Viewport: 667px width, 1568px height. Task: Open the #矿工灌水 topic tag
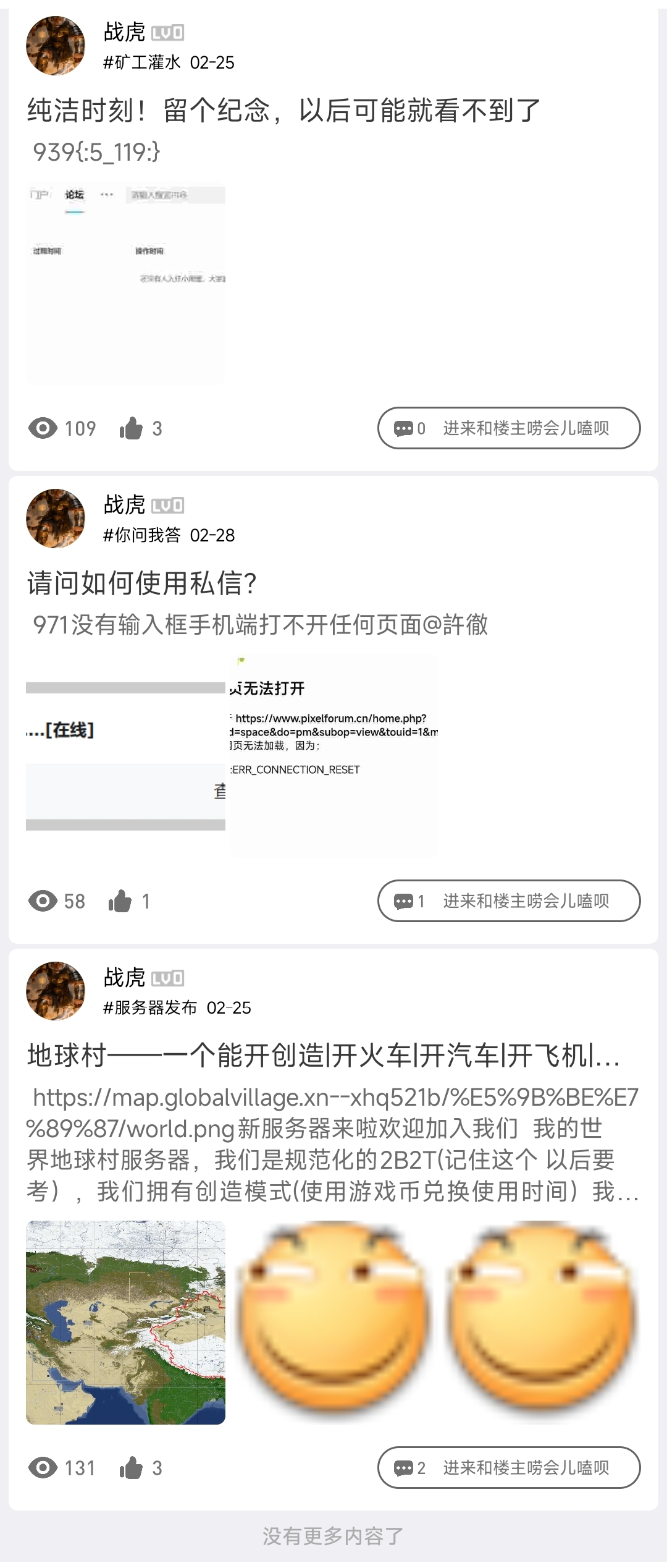(x=142, y=62)
